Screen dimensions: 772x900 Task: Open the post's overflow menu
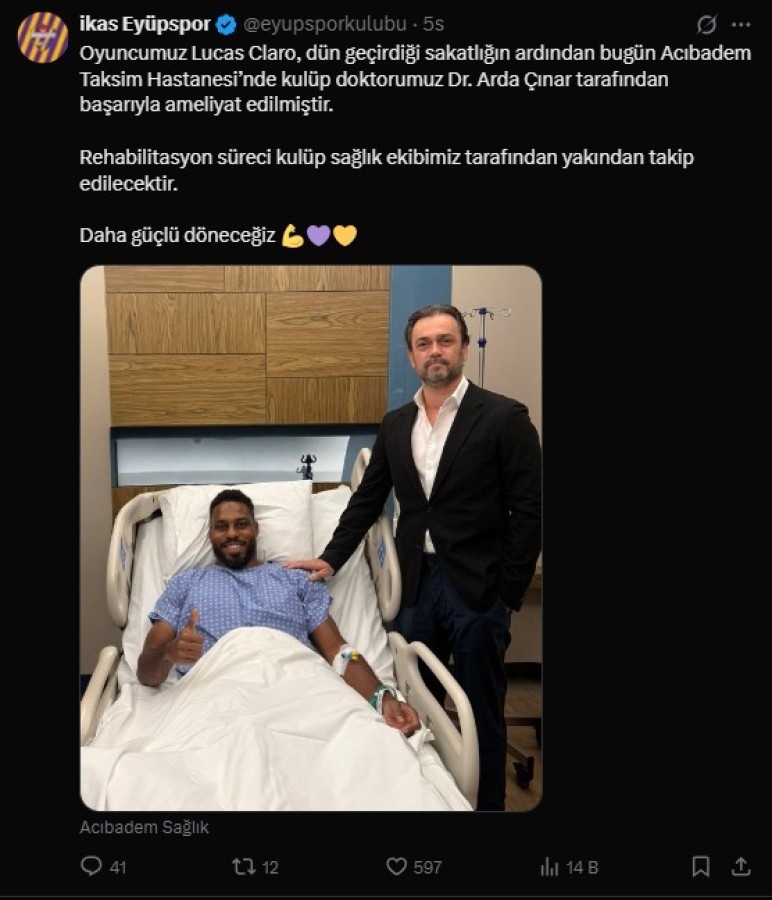click(740, 24)
